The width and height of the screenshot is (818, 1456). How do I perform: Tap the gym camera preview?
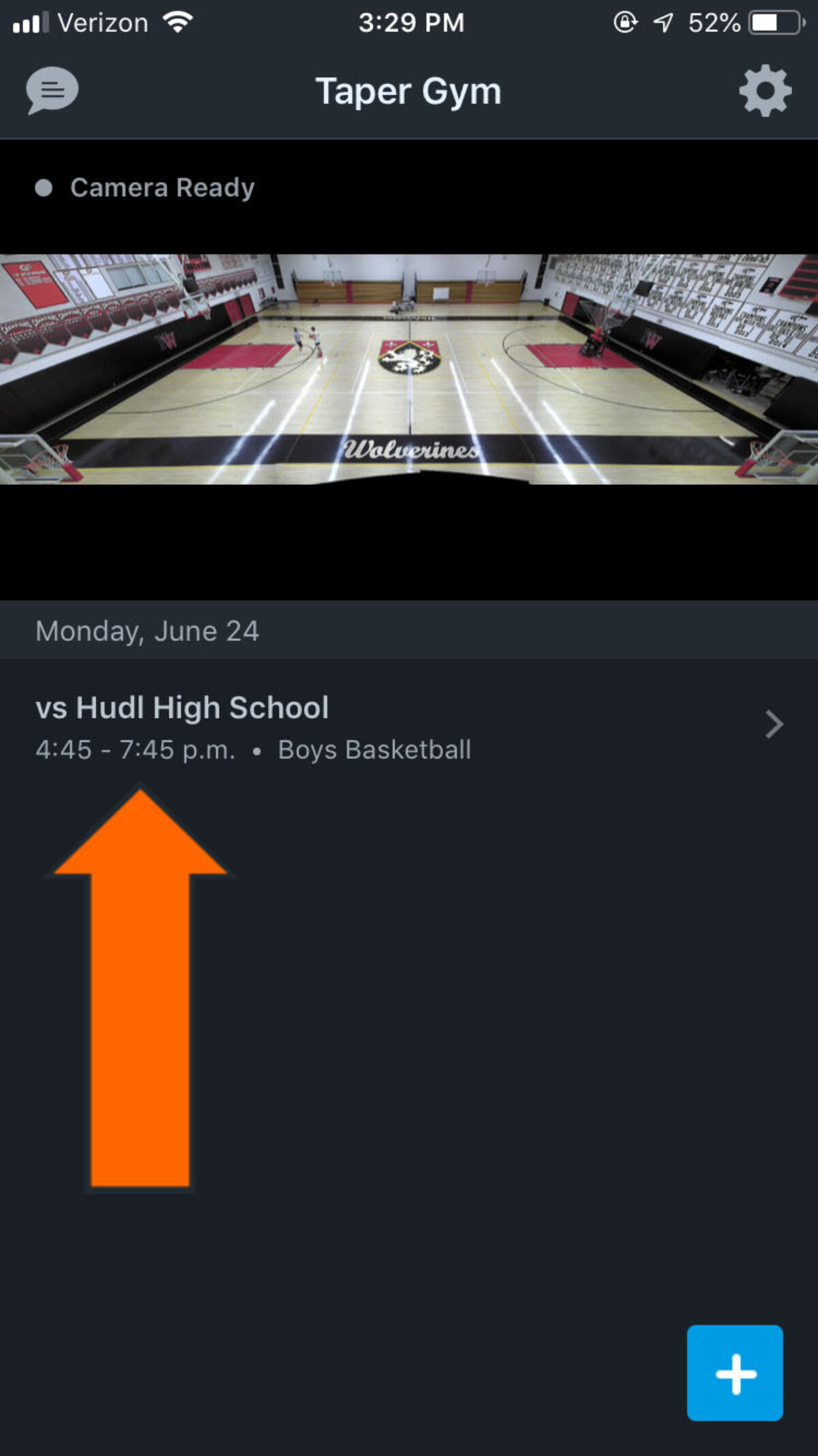[x=409, y=369]
